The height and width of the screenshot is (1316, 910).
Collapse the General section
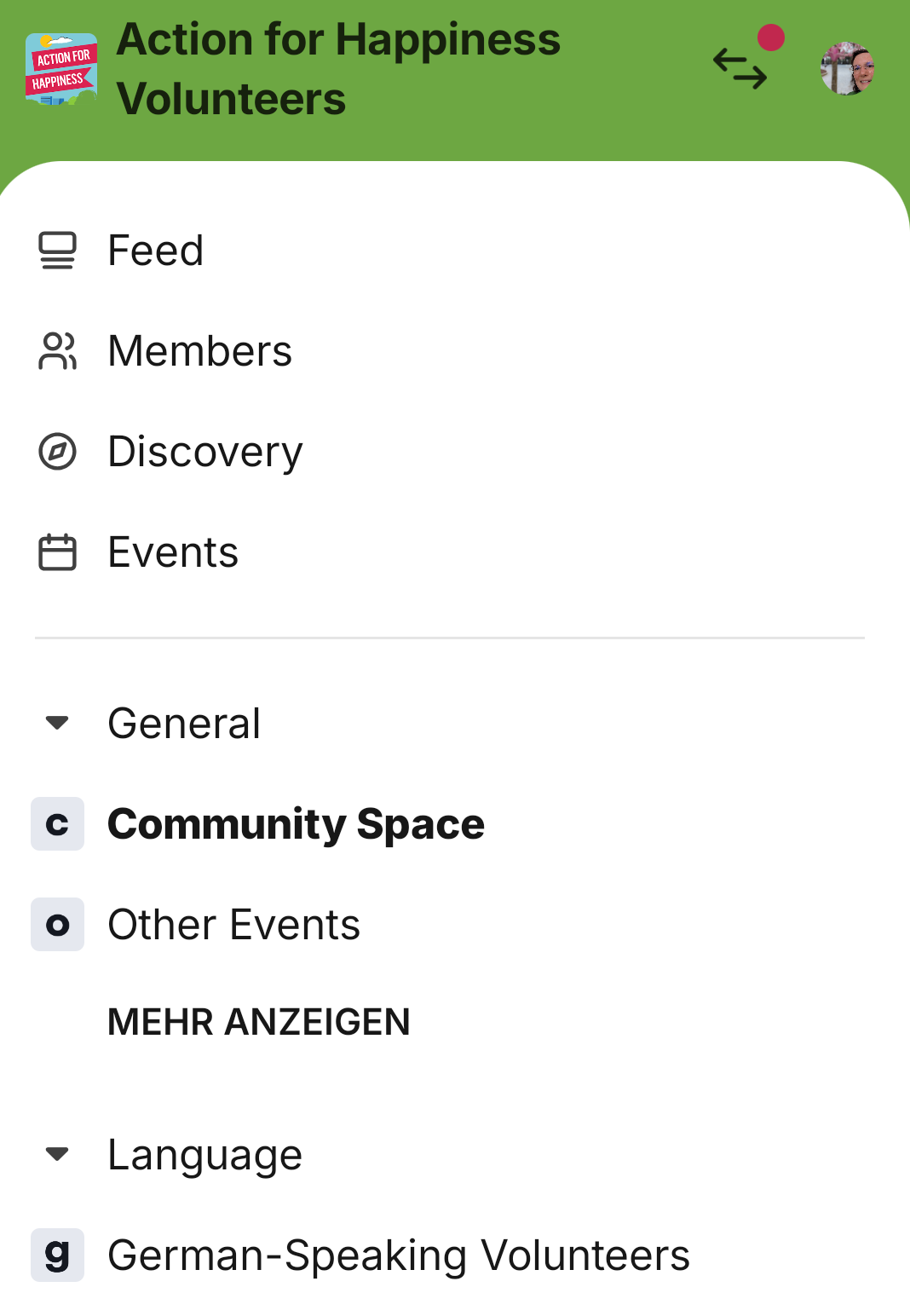tap(57, 724)
